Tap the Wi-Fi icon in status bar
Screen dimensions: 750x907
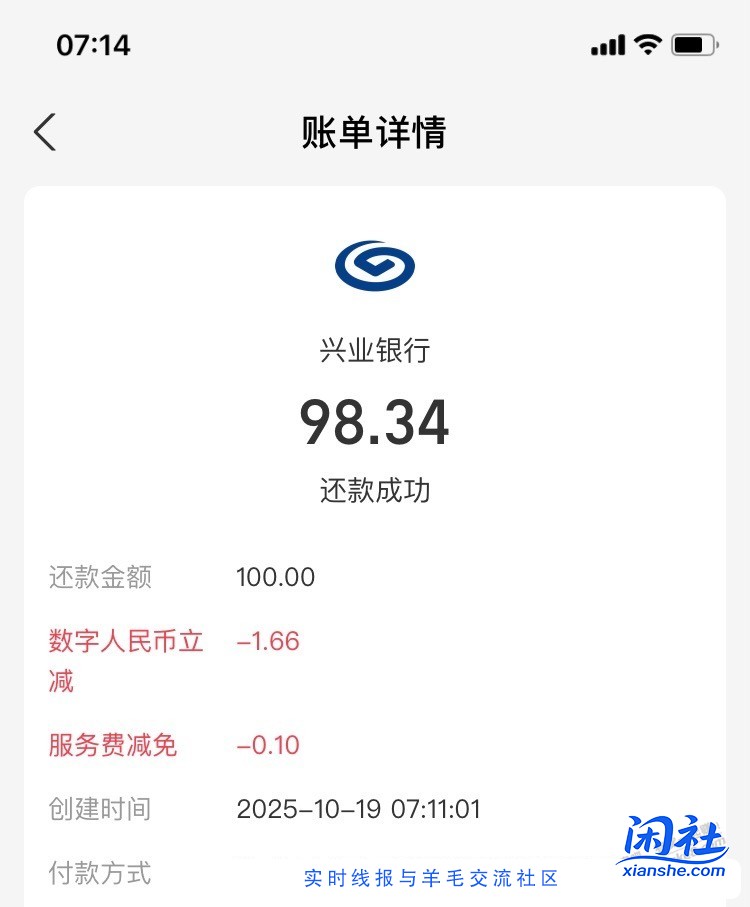647,44
